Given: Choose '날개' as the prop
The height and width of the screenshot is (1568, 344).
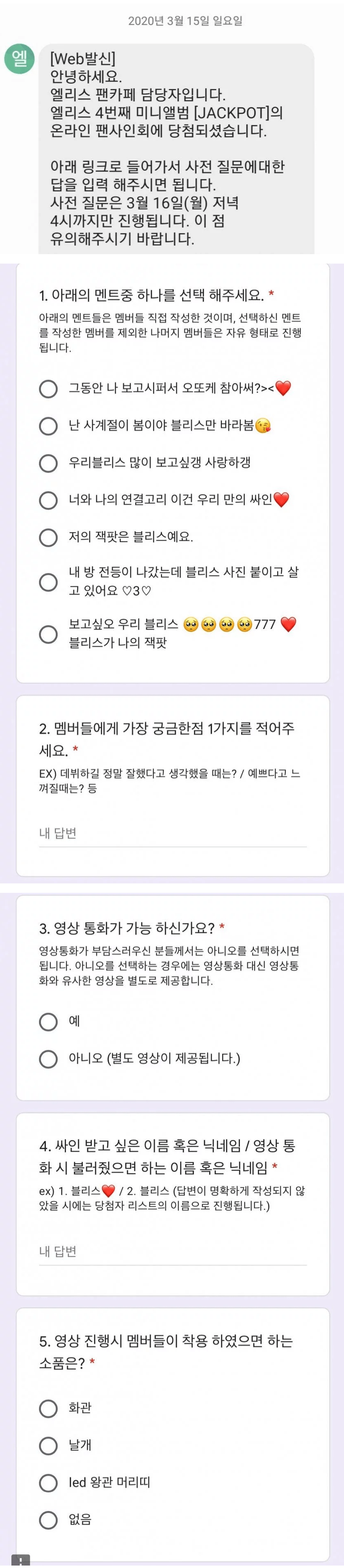Looking at the screenshot, I should (x=48, y=1445).
